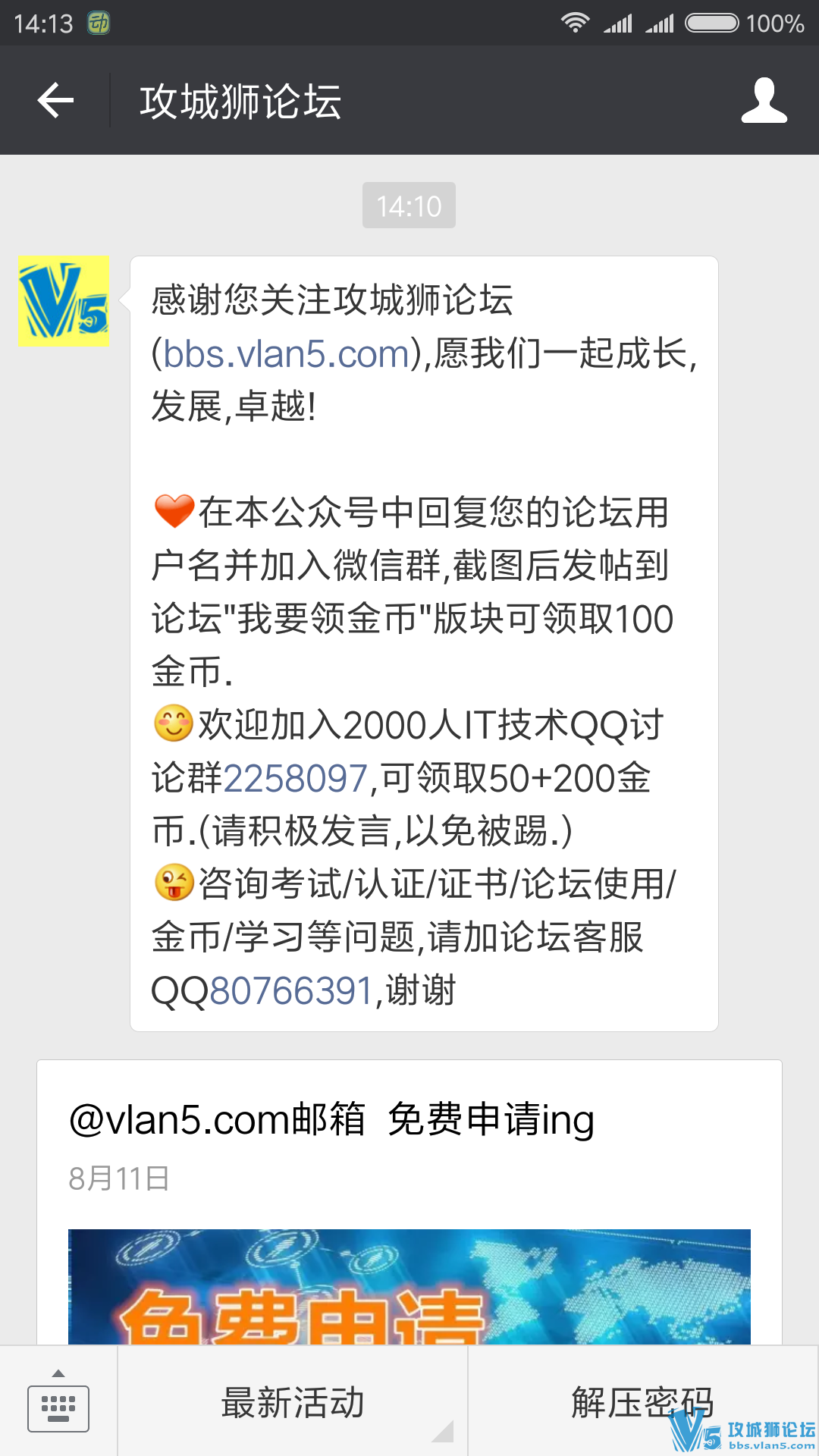Viewport: 819px width, 1456px height.
Task: Open the bbs.vlan5.com link
Action: pos(287,354)
